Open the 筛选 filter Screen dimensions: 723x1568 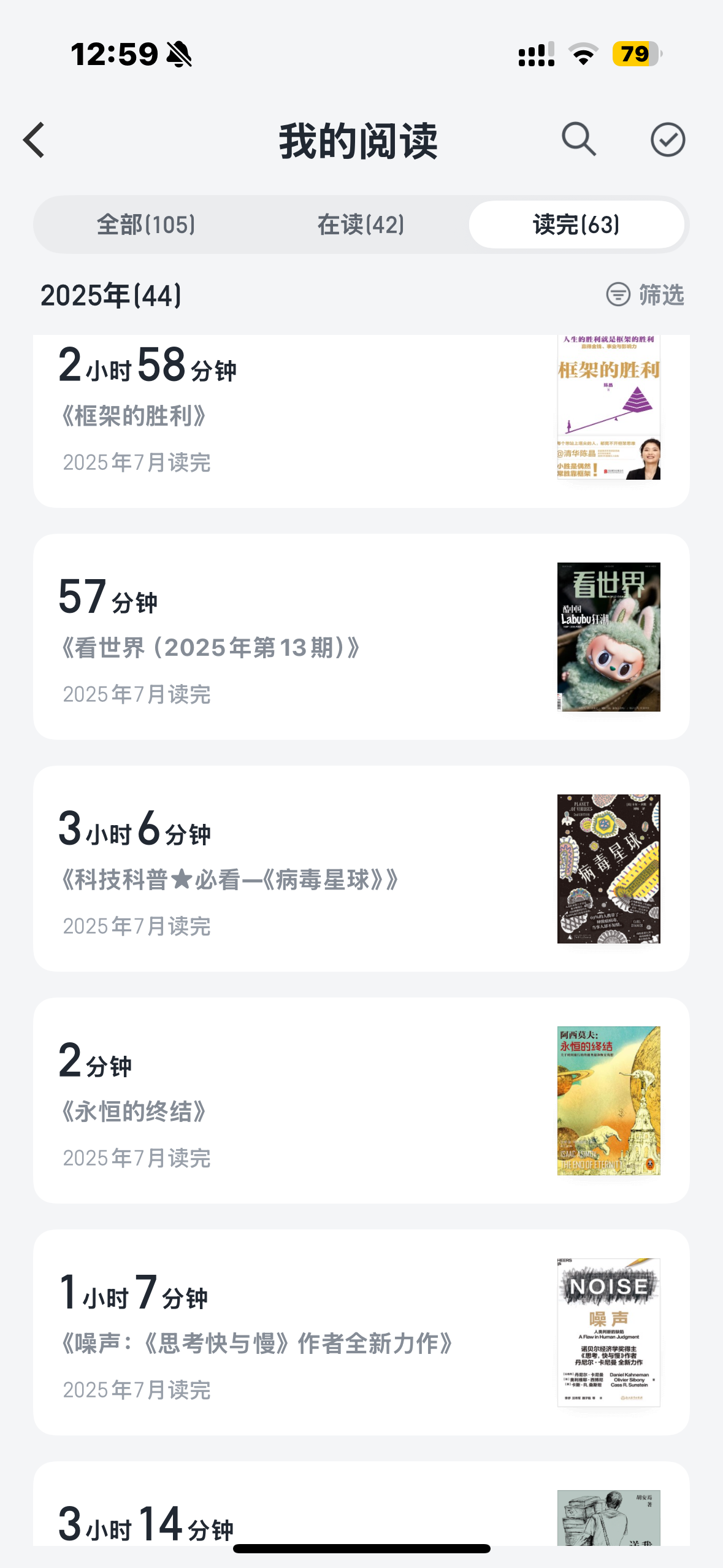[645, 294]
